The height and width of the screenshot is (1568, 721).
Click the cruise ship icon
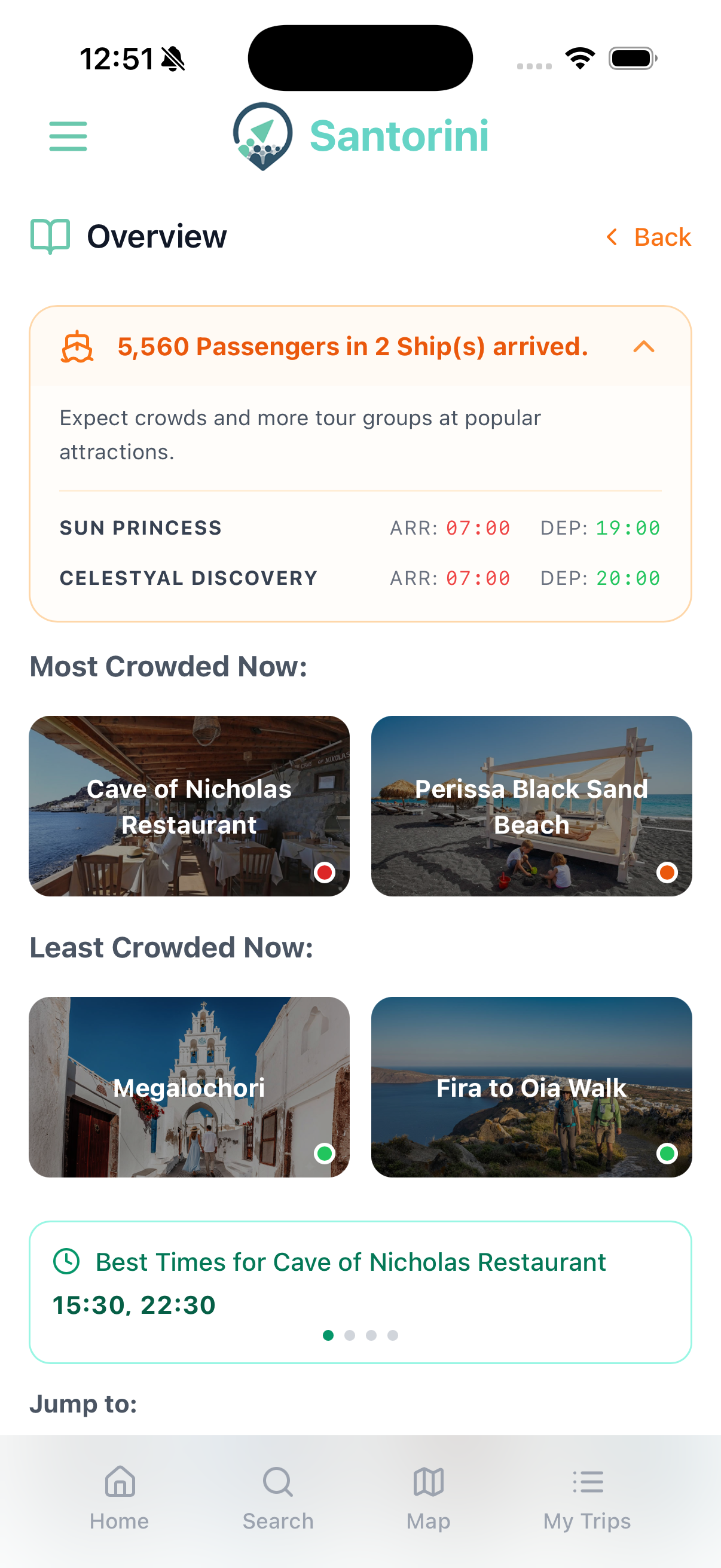click(x=76, y=347)
